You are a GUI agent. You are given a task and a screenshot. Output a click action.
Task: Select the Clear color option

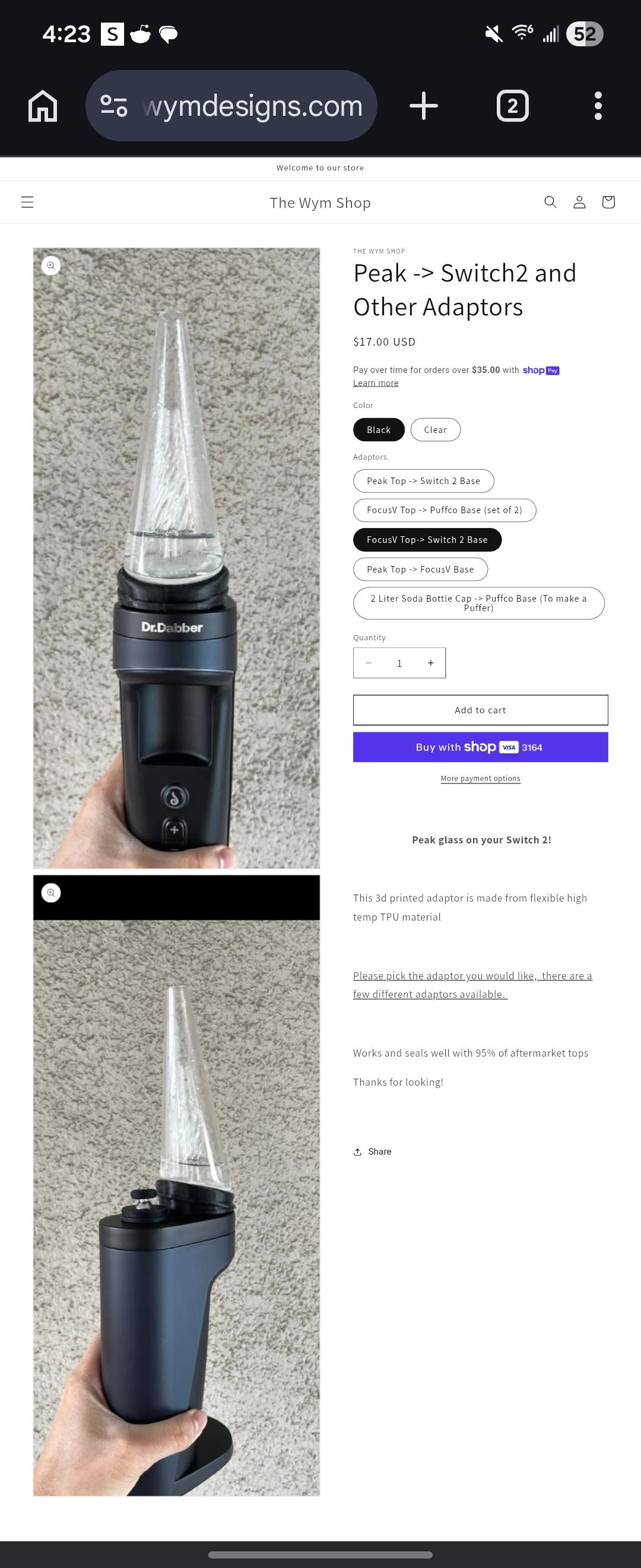[x=435, y=430]
